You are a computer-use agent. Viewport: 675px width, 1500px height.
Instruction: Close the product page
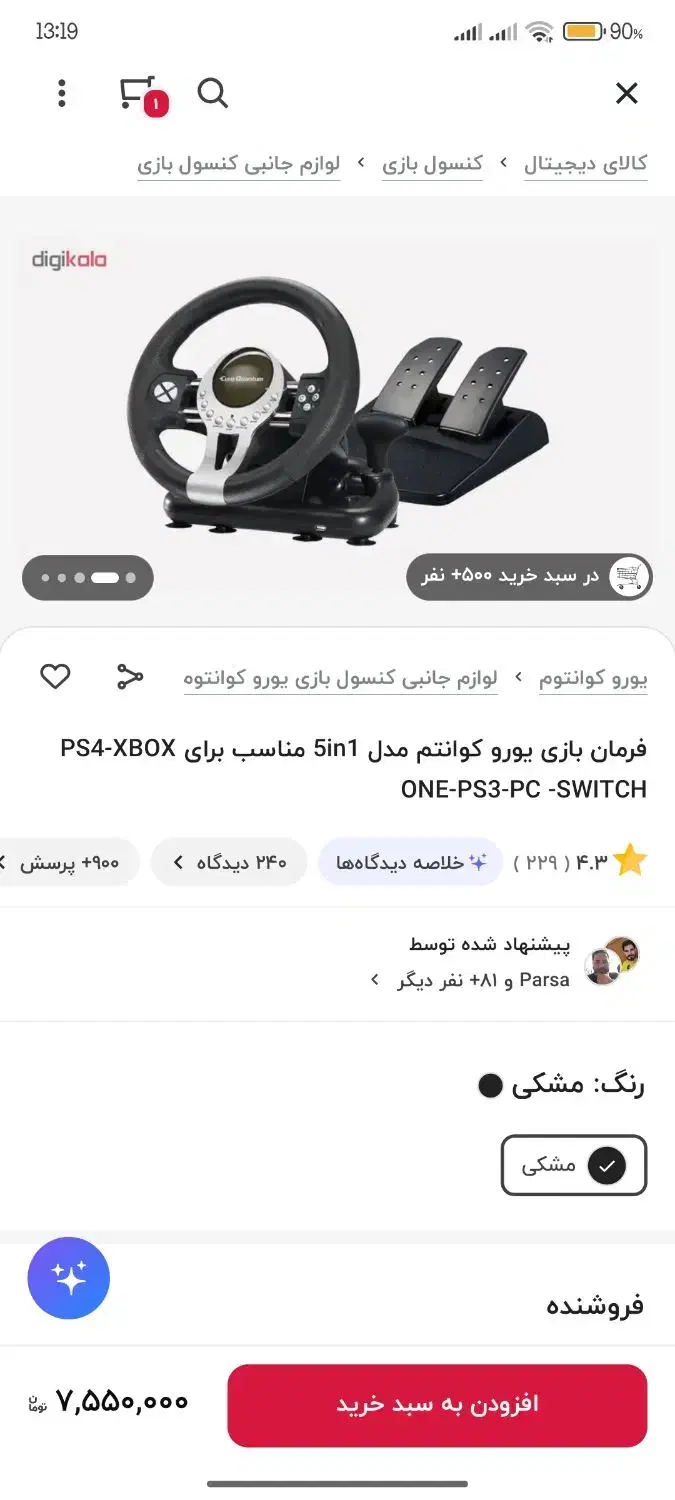click(626, 94)
